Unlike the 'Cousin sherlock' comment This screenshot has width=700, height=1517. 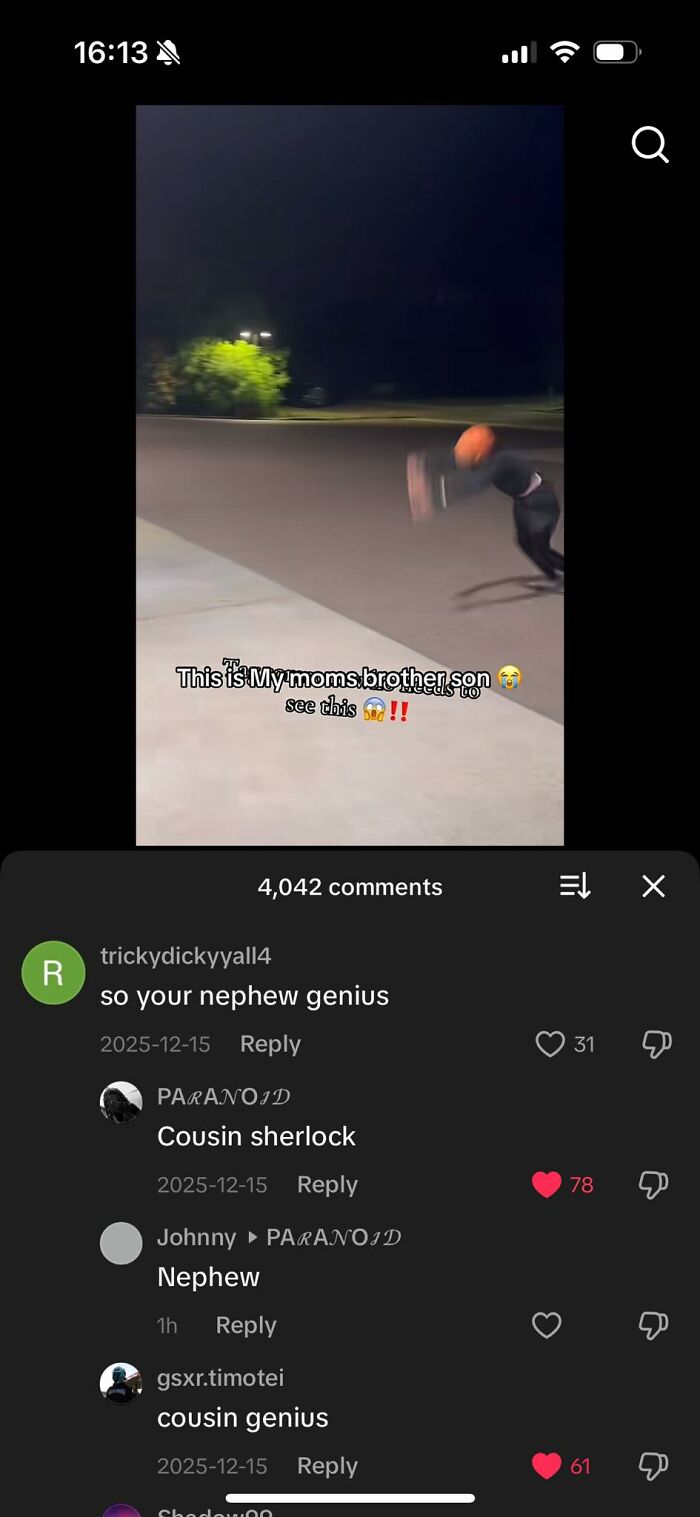pos(547,1185)
